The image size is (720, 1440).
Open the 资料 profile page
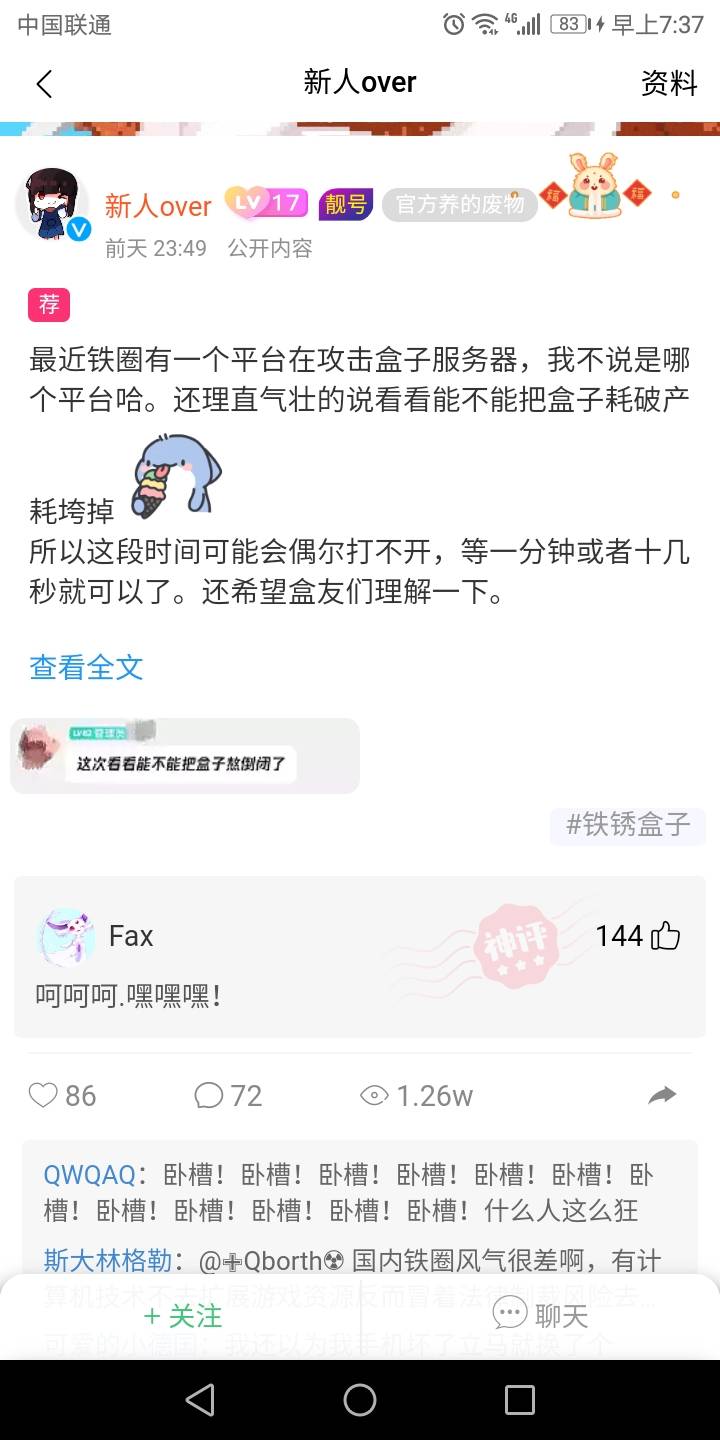[x=669, y=83]
